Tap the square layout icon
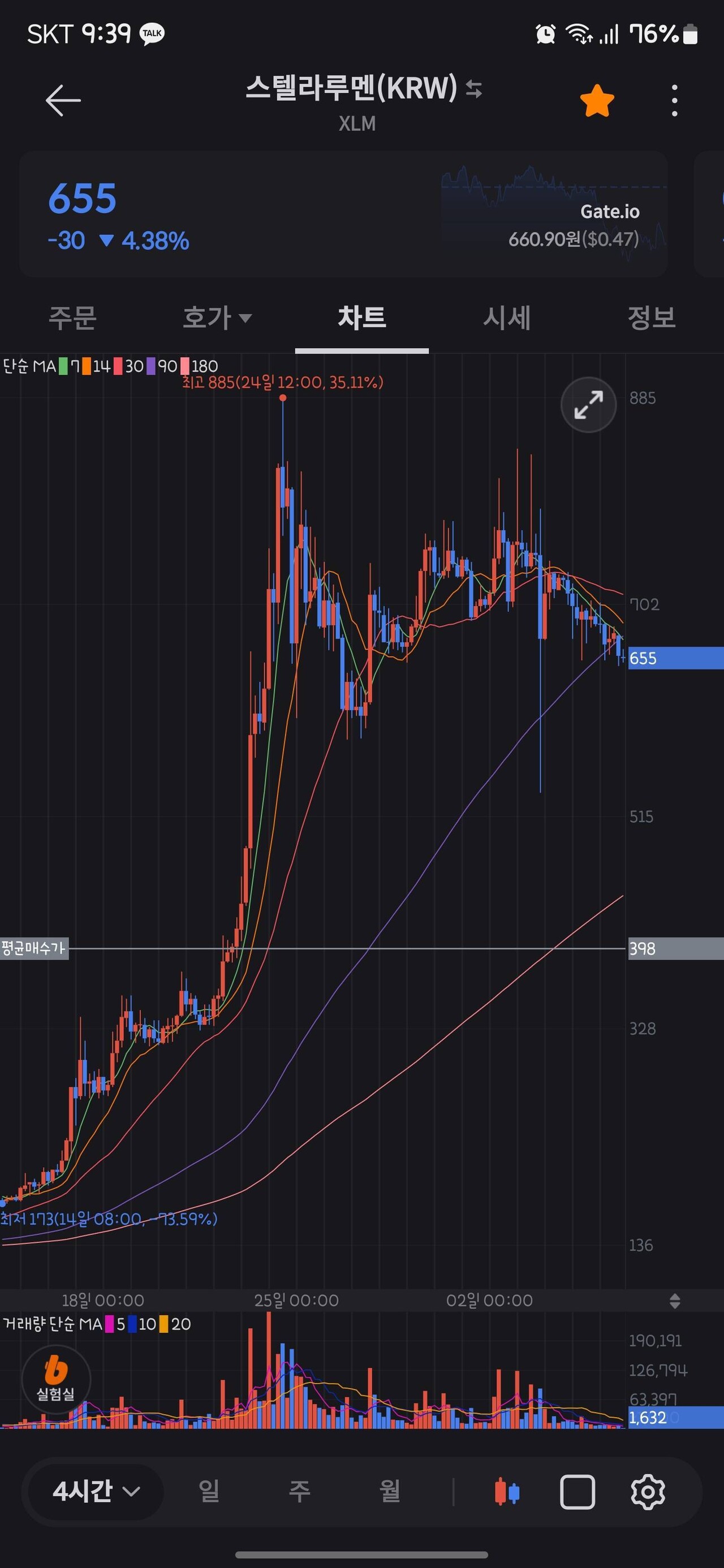This screenshot has width=724, height=1568. click(578, 1492)
